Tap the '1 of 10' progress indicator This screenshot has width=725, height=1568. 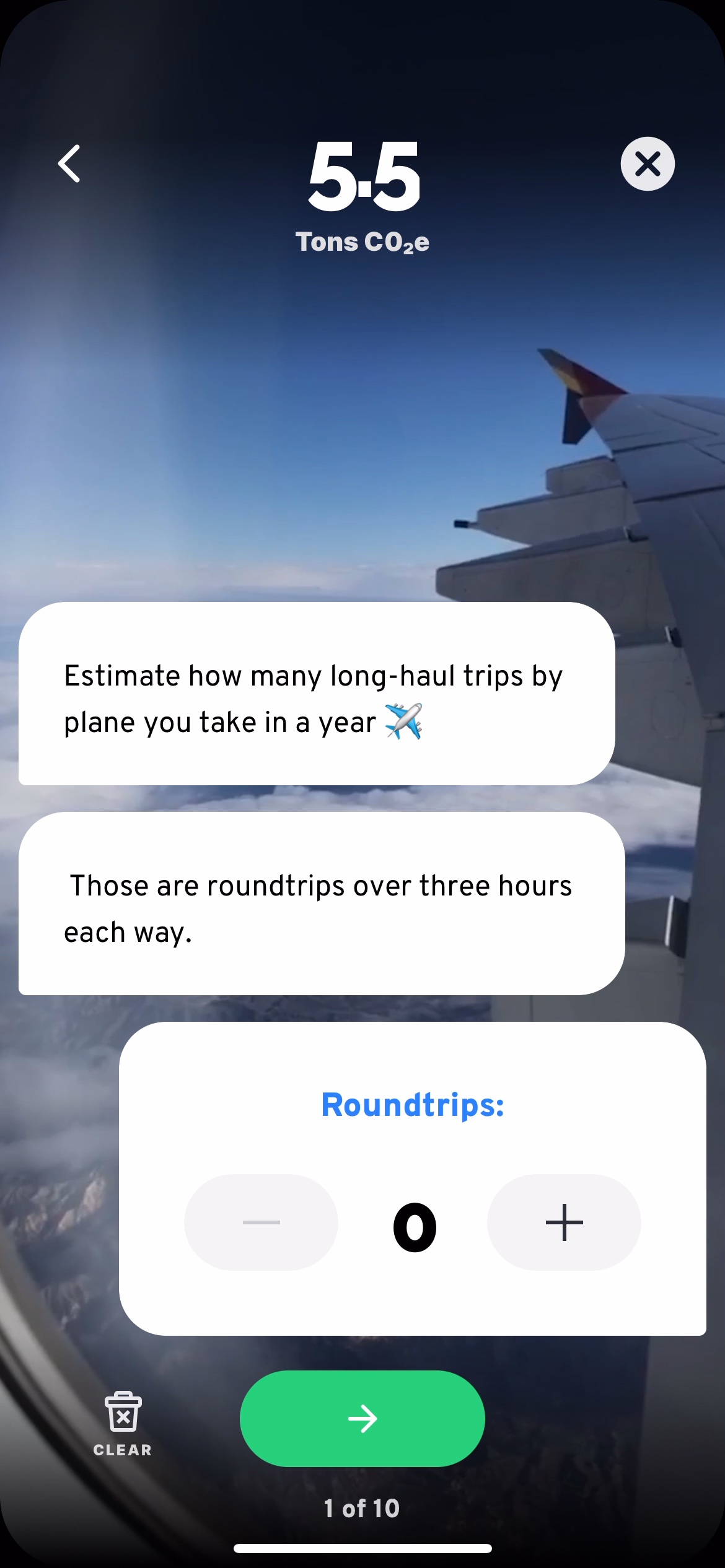[362, 1509]
